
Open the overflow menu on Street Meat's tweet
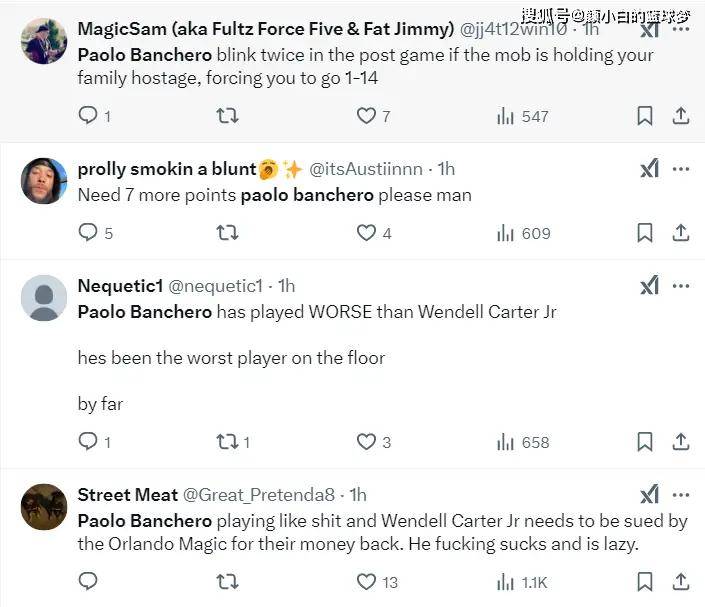point(681,494)
